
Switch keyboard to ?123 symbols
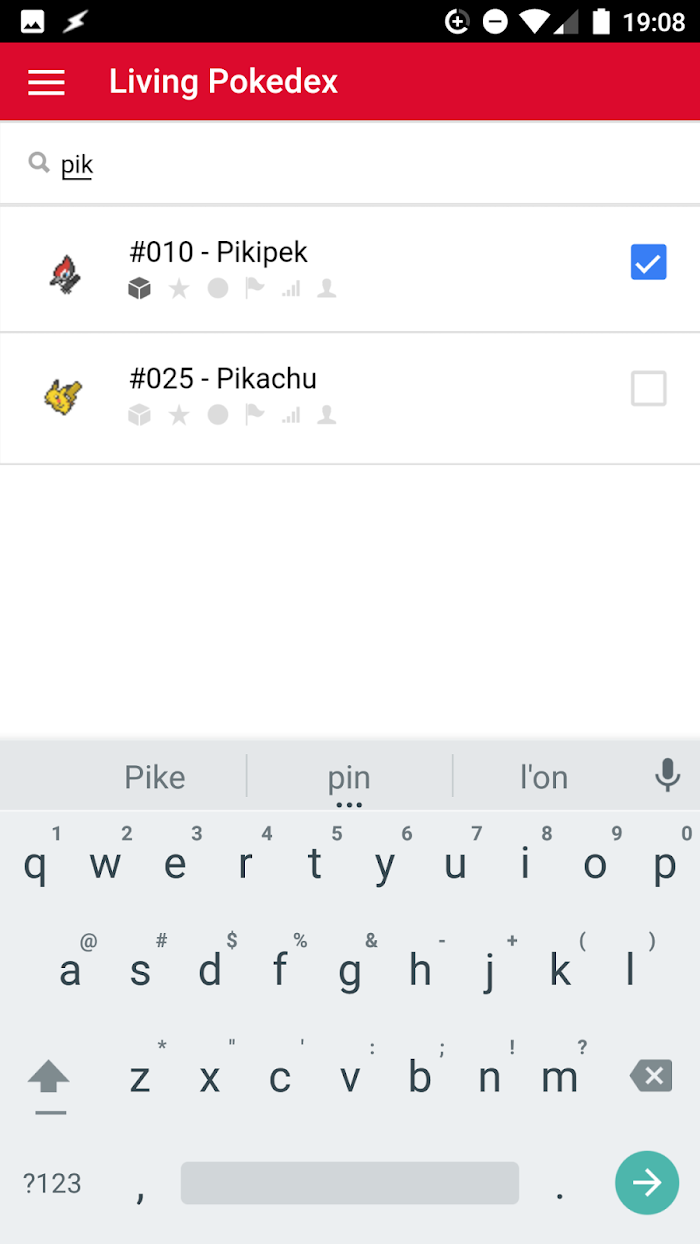pos(52,1183)
